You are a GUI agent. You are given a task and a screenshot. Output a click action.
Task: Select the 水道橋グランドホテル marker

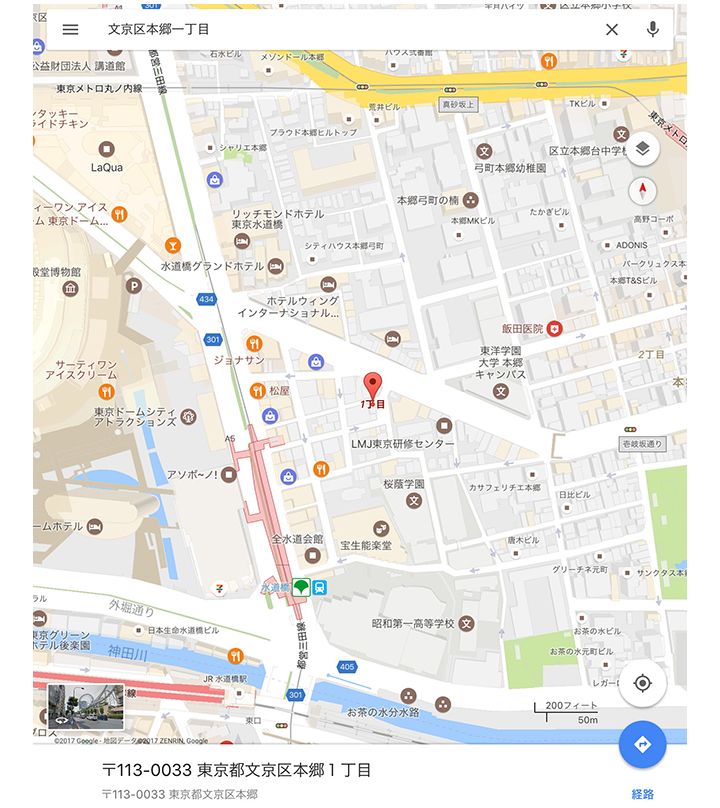point(274,267)
